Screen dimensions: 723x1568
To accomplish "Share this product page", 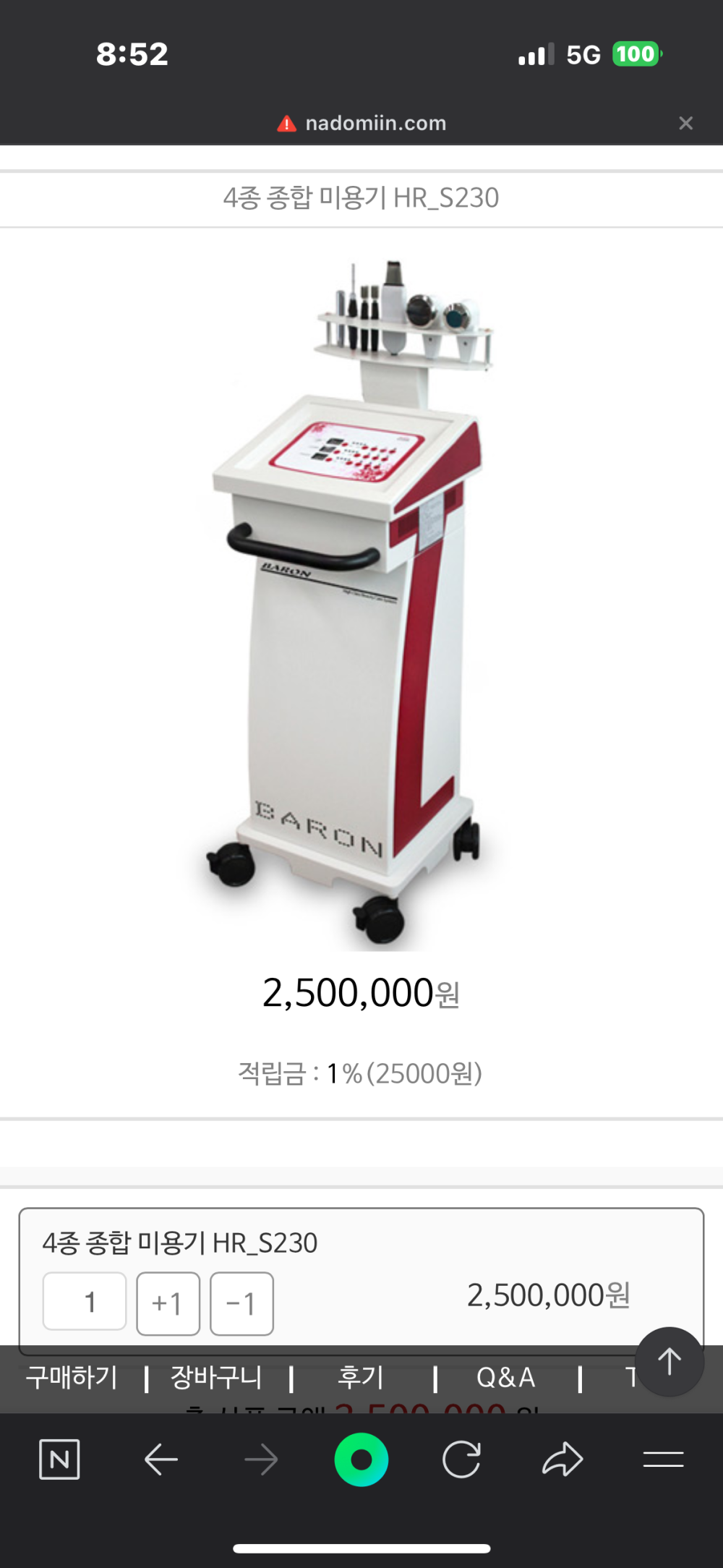I will [562, 1460].
